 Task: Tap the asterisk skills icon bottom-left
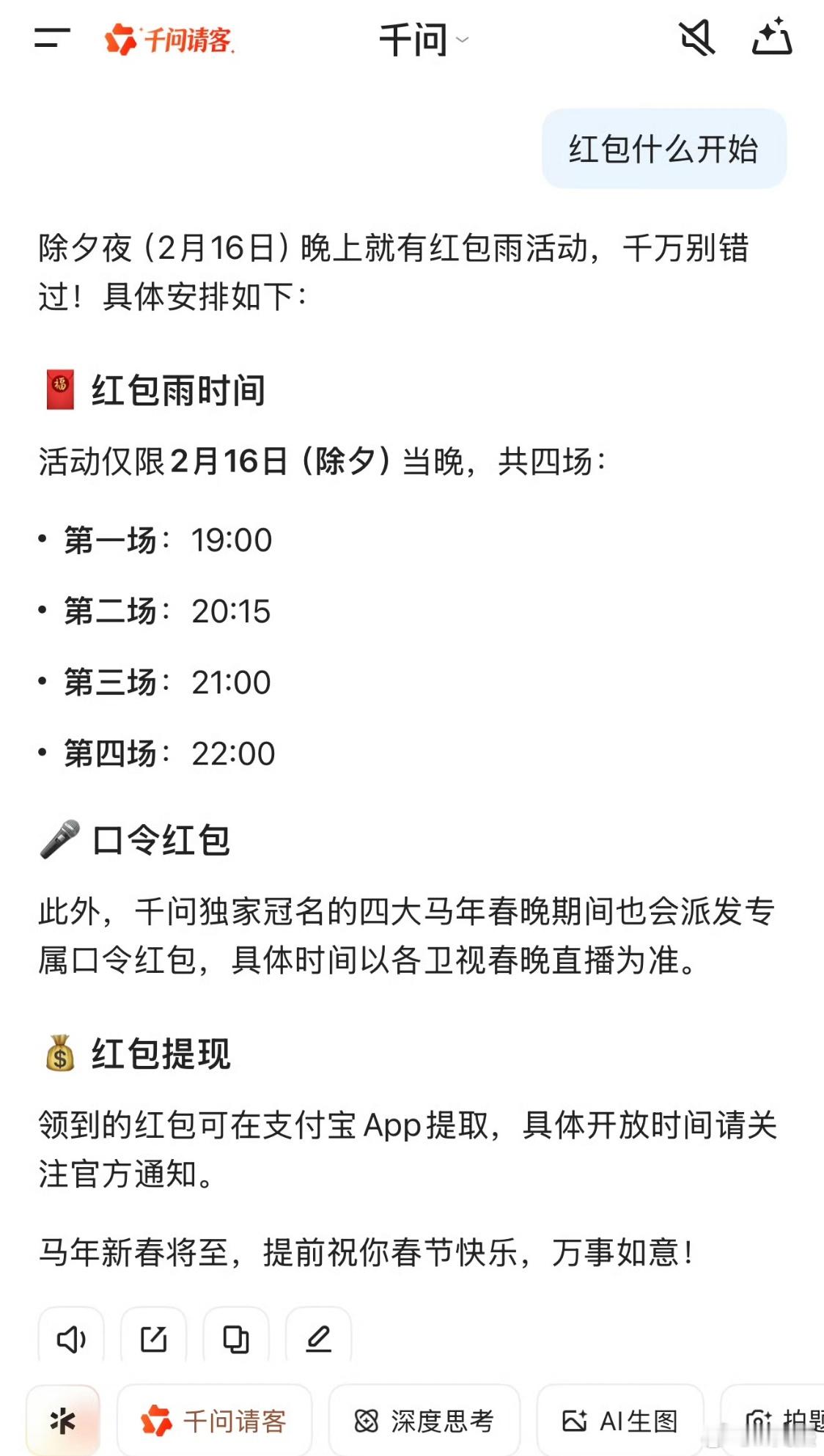point(62,1421)
